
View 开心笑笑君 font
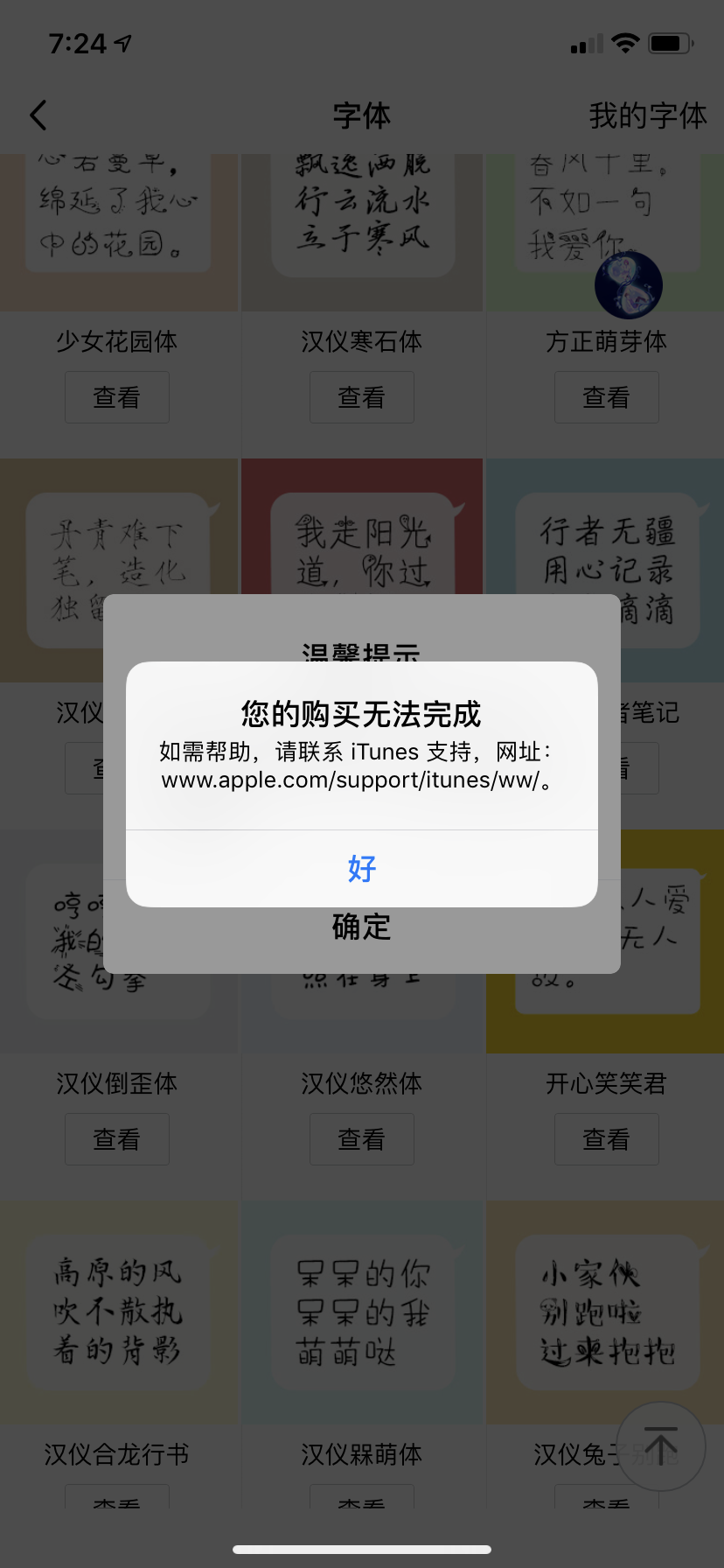(x=606, y=1139)
